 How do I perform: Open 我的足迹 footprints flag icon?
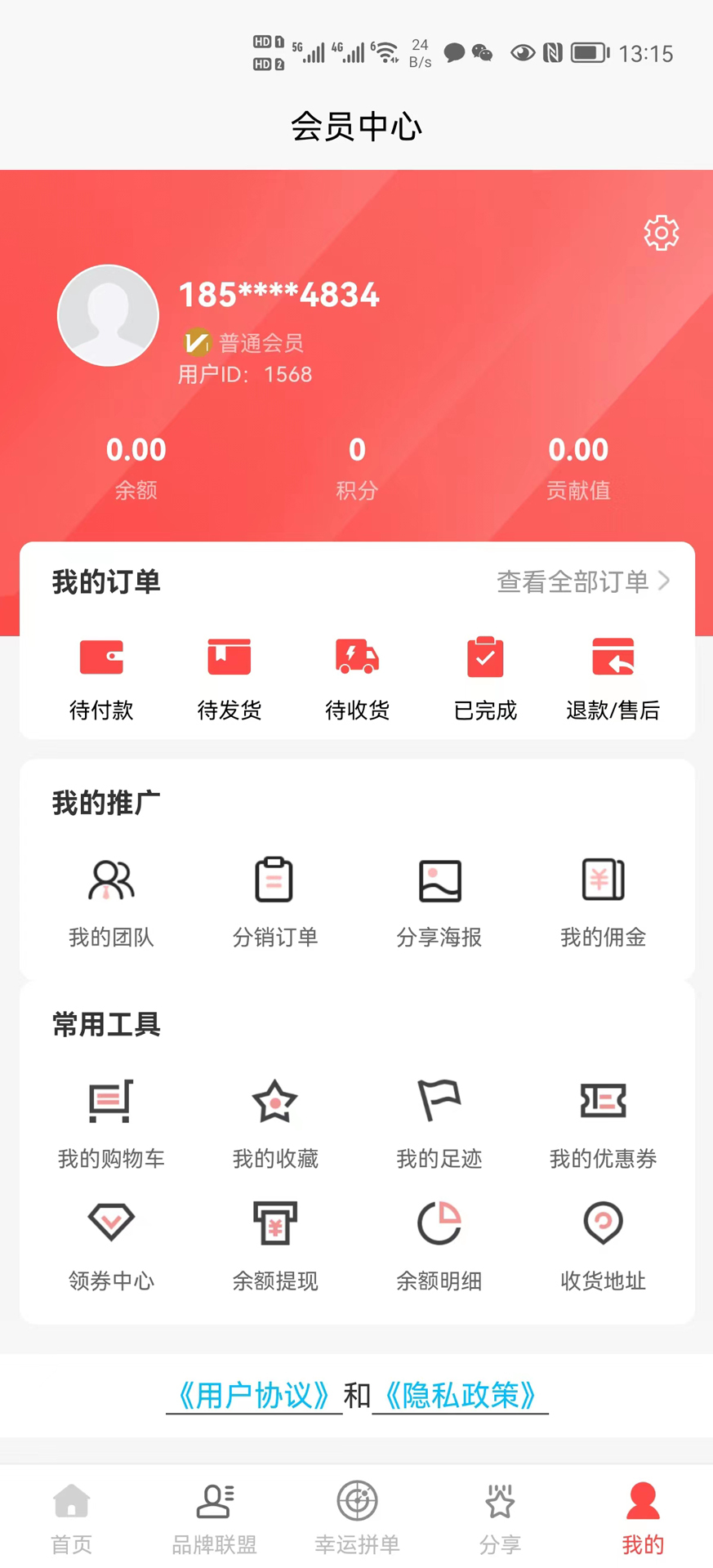439,1101
